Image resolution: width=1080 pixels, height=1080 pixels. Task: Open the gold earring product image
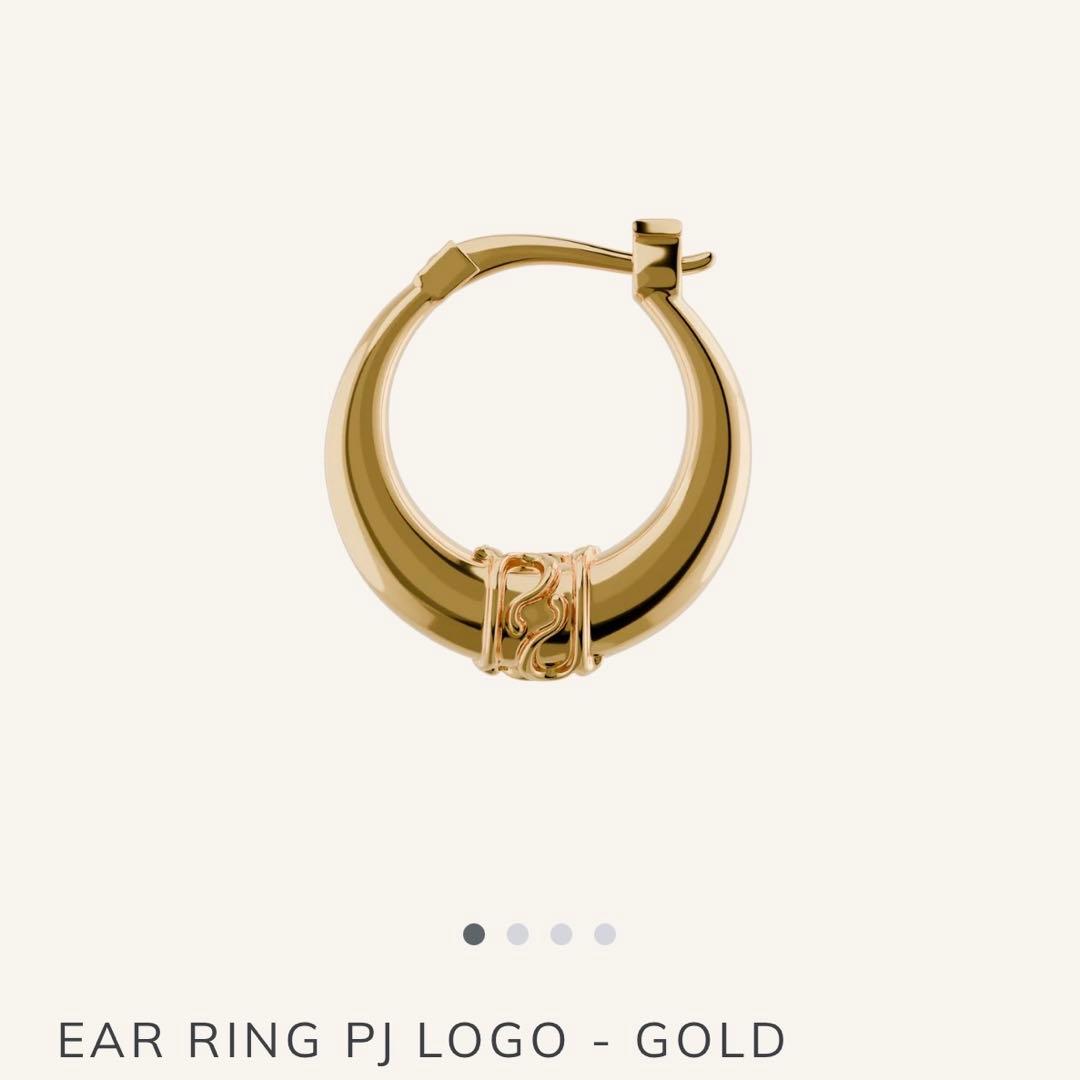pyautogui.click(x=538, y=450)
